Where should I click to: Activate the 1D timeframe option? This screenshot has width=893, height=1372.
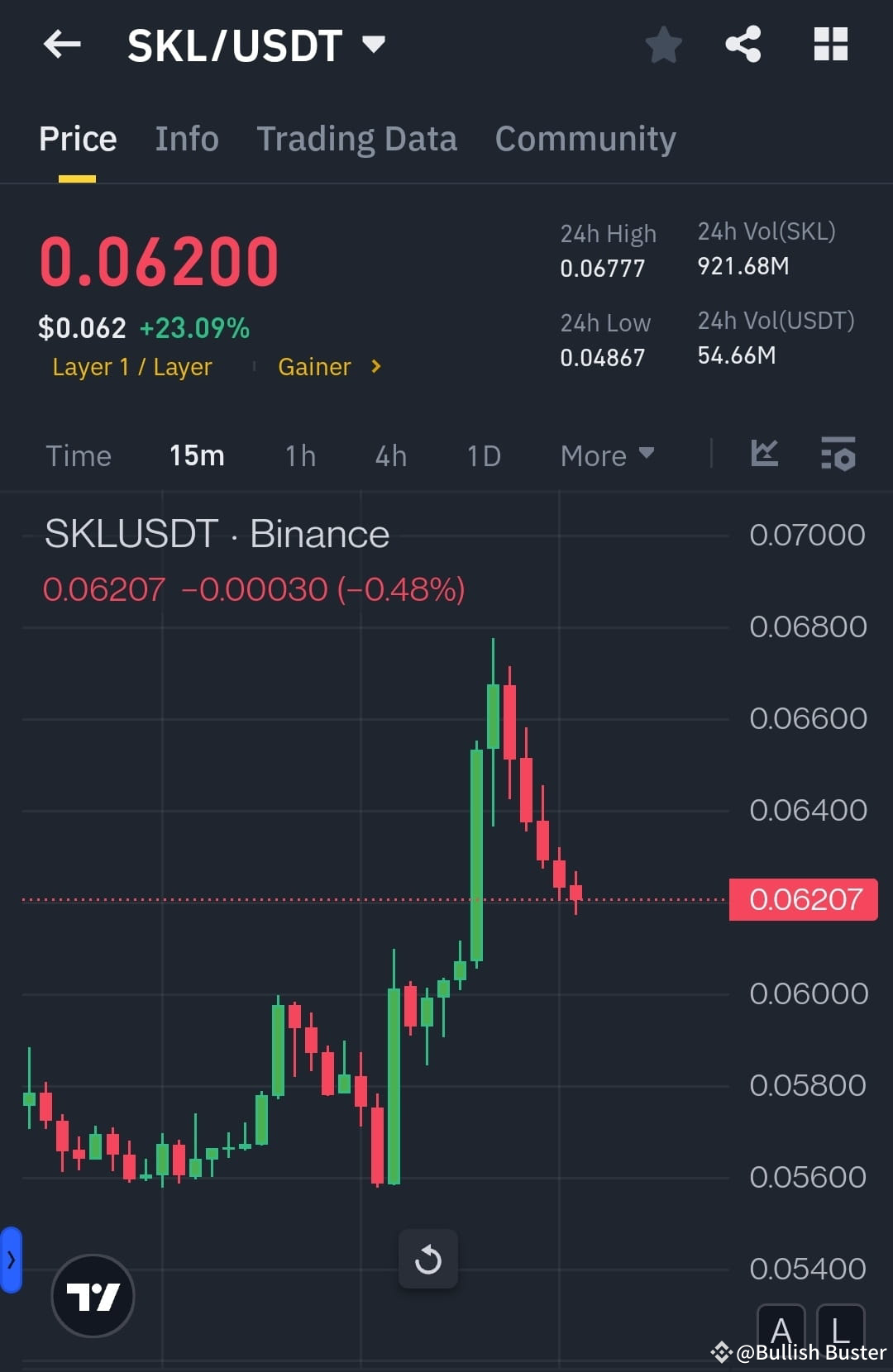point(484,455)
